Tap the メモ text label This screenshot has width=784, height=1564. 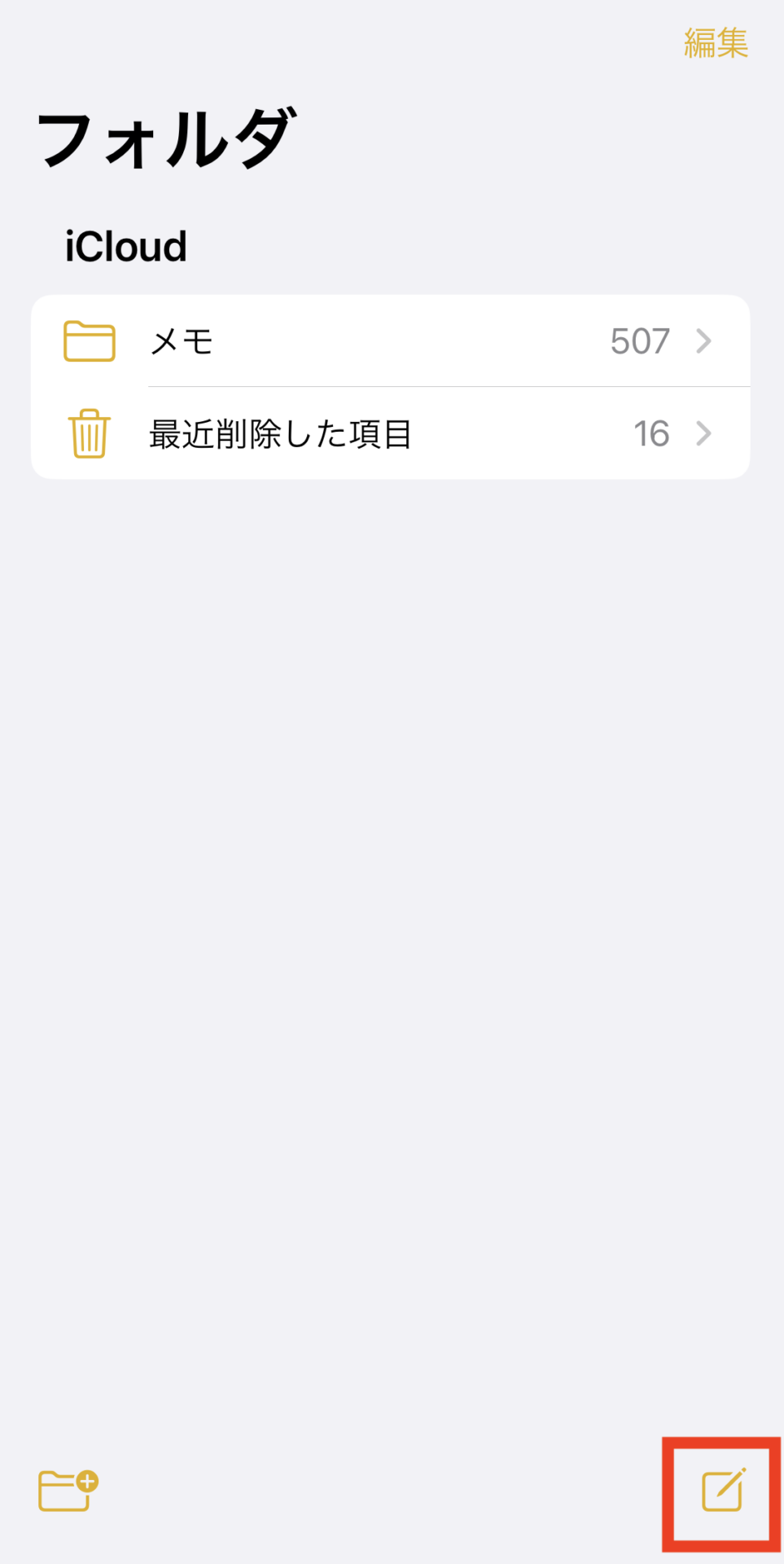pos(181,341)
